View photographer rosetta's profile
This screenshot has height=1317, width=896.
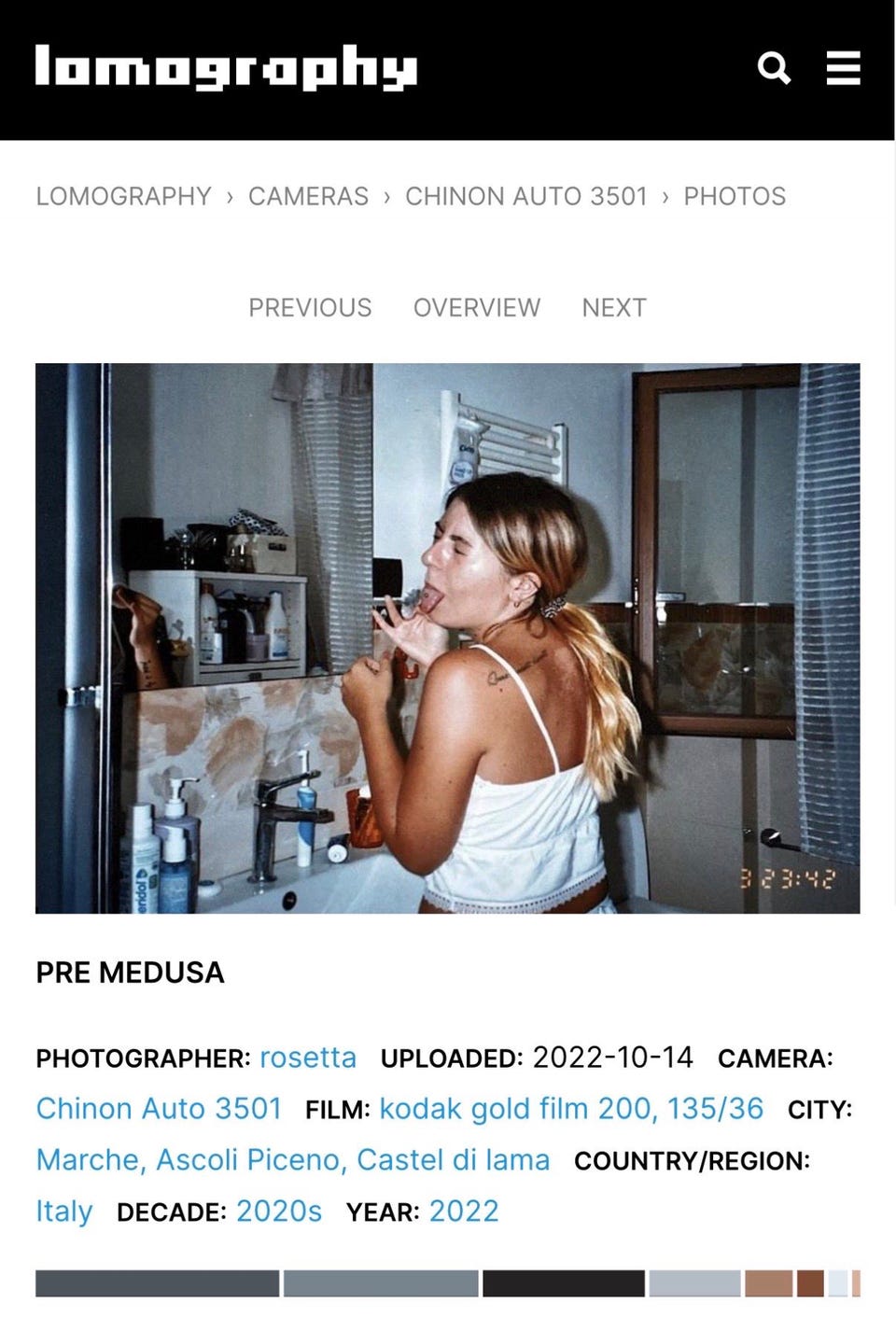pos(309,1058)
